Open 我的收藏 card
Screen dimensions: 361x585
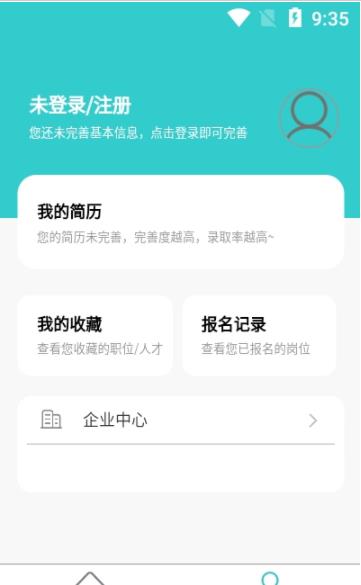click(x=95, y=335)
